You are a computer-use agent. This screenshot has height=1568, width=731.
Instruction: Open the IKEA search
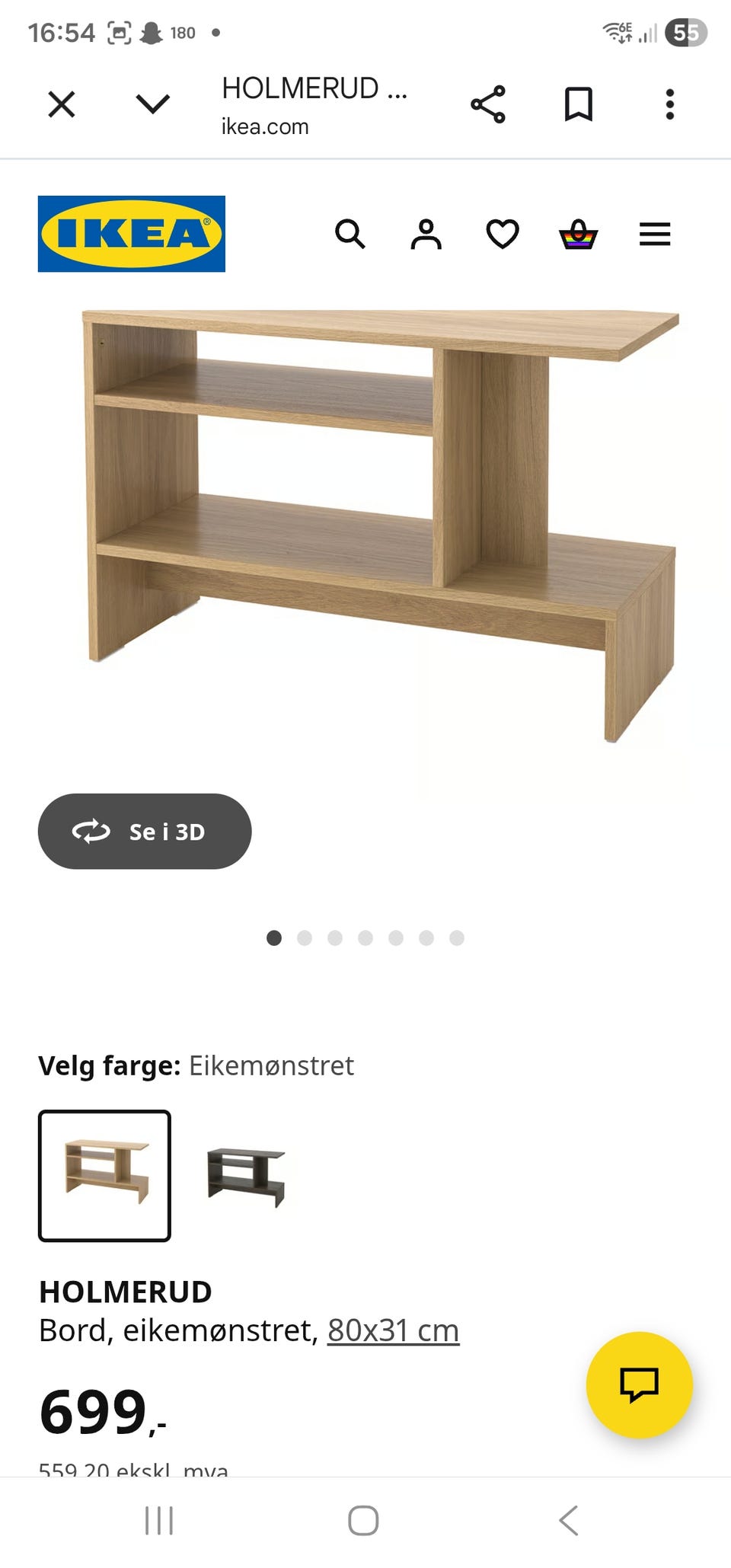point(351,235)
